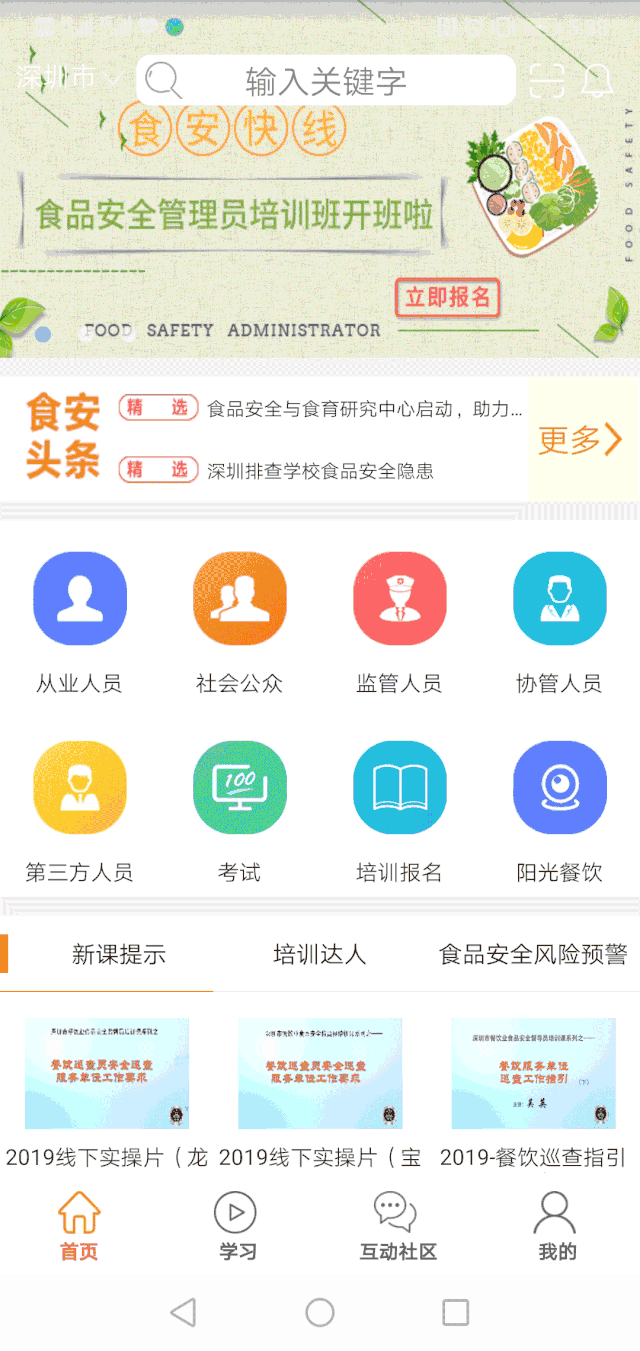Switch to the 培训达人 tab

(319, 955)
